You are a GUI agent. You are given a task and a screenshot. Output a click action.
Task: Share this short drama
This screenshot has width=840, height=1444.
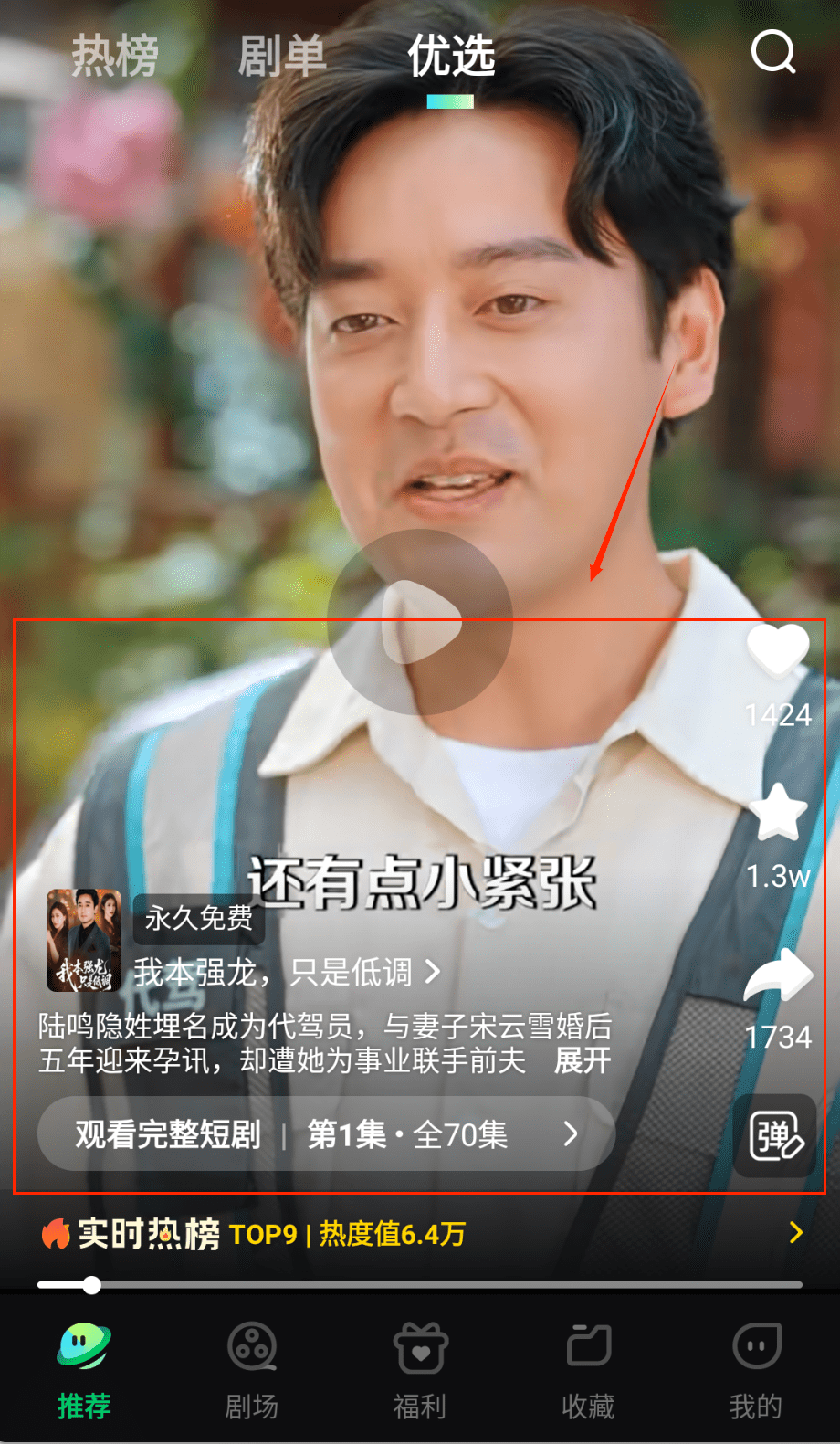click(777, 975)
